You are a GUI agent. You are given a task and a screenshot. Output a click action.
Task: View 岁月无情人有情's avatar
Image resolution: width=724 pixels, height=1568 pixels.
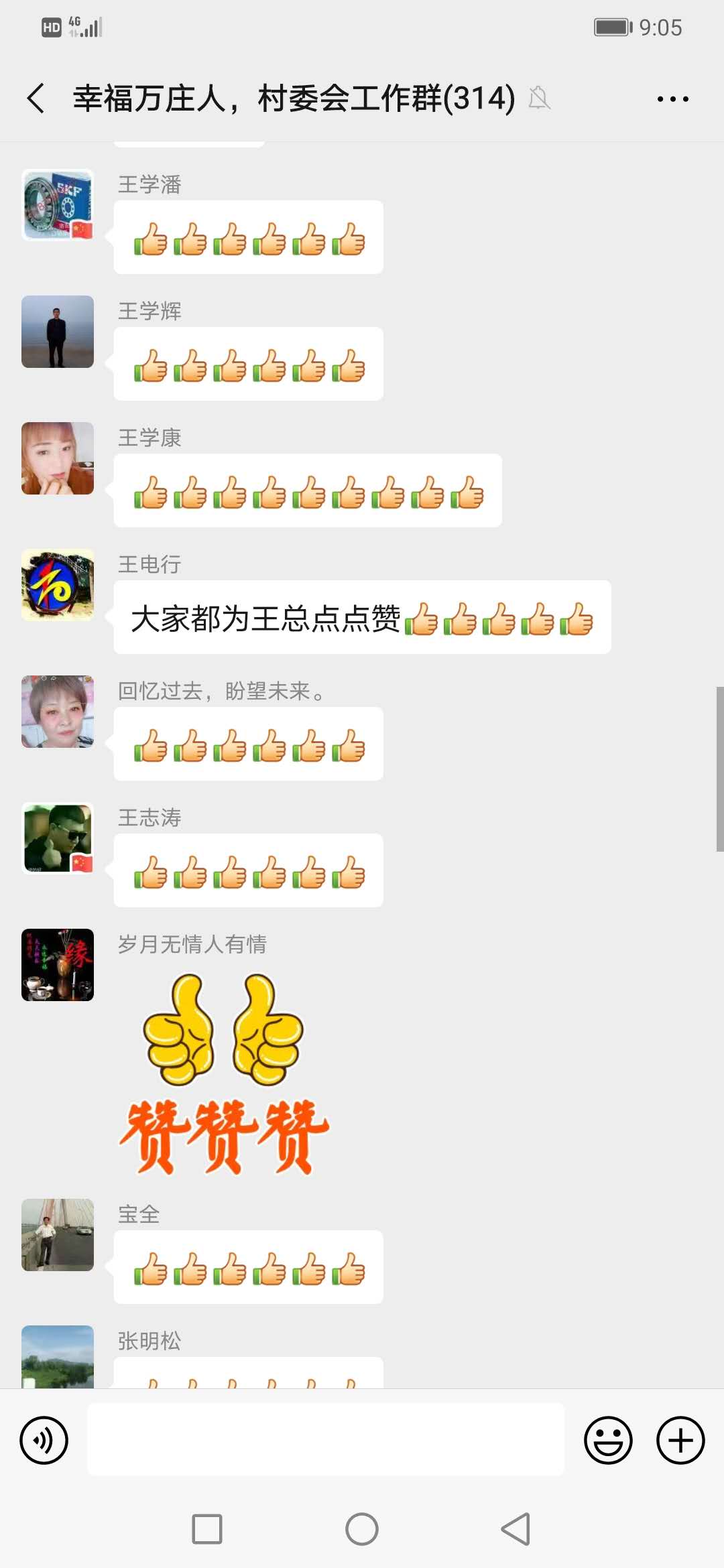(58, 965)
